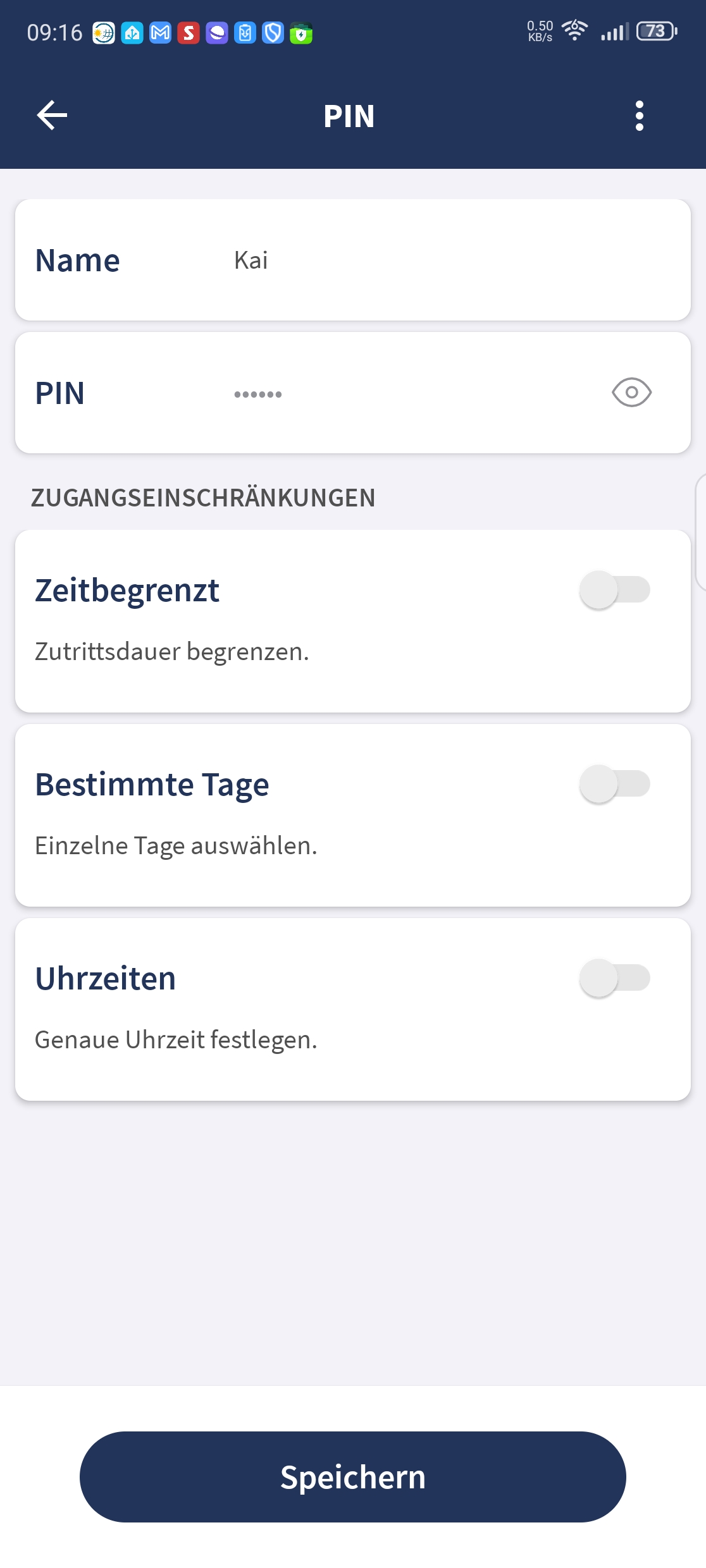The width and height of the screenshot is (706, 1568).
Task: Turn on the Bestimmte Tage toggle
Action: point(615,784)
